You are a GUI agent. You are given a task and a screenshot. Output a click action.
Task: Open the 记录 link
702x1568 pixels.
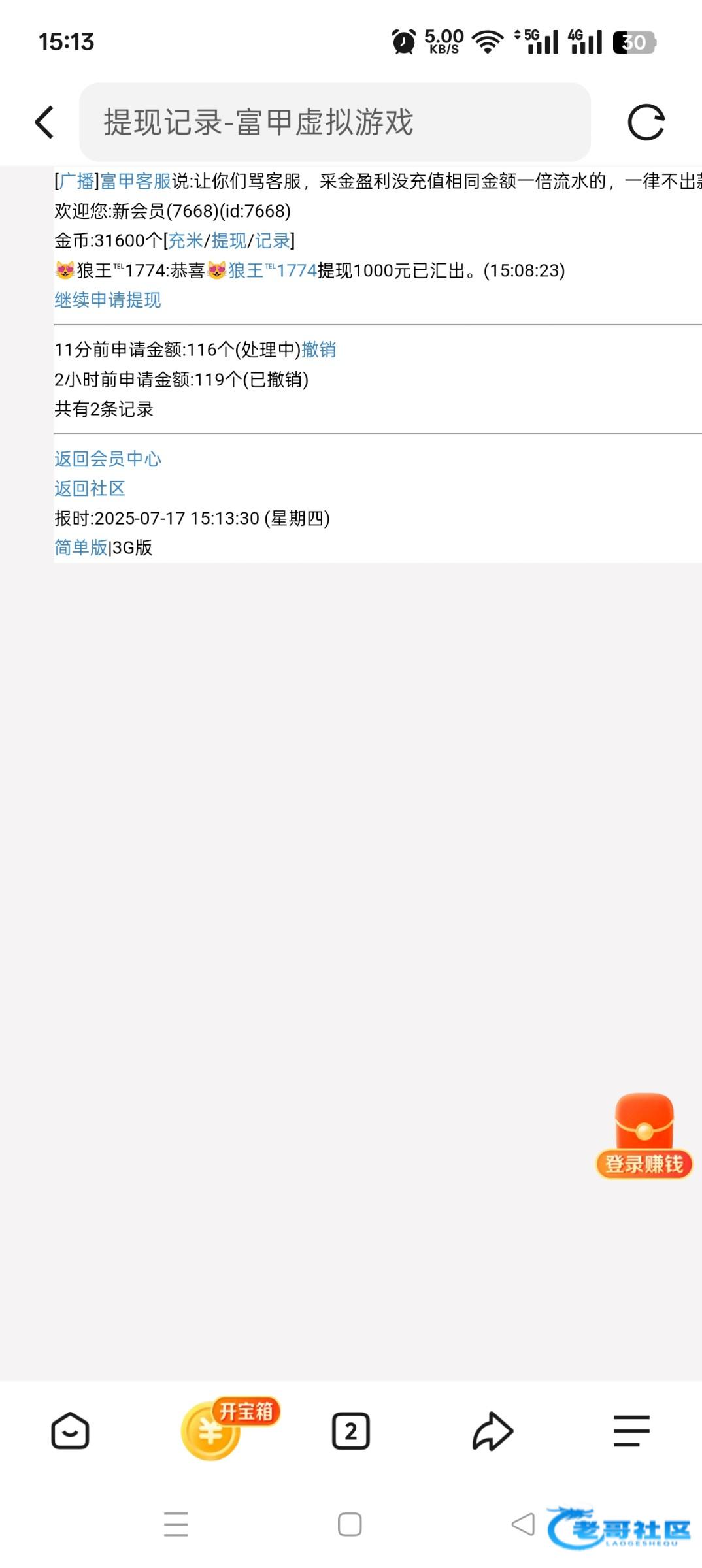click(272, 240)
